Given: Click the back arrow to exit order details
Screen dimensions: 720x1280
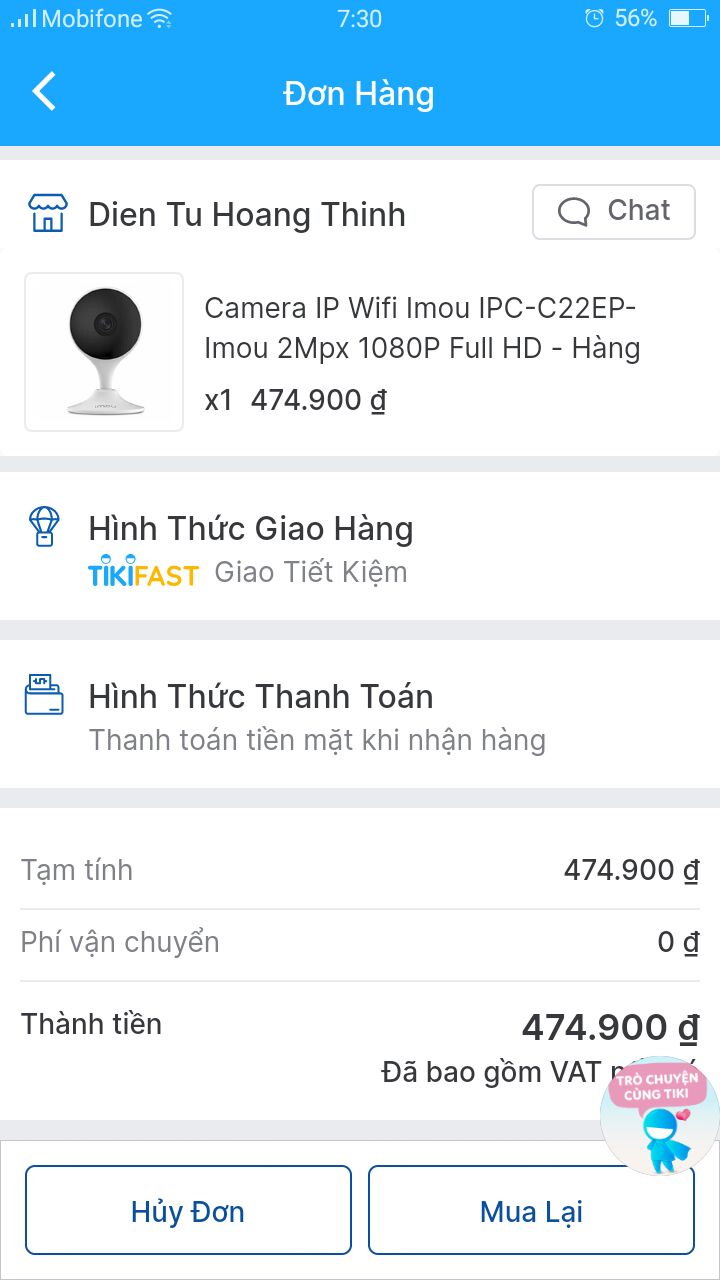Looking at the screenshot, I should click(x=42, y=90).
